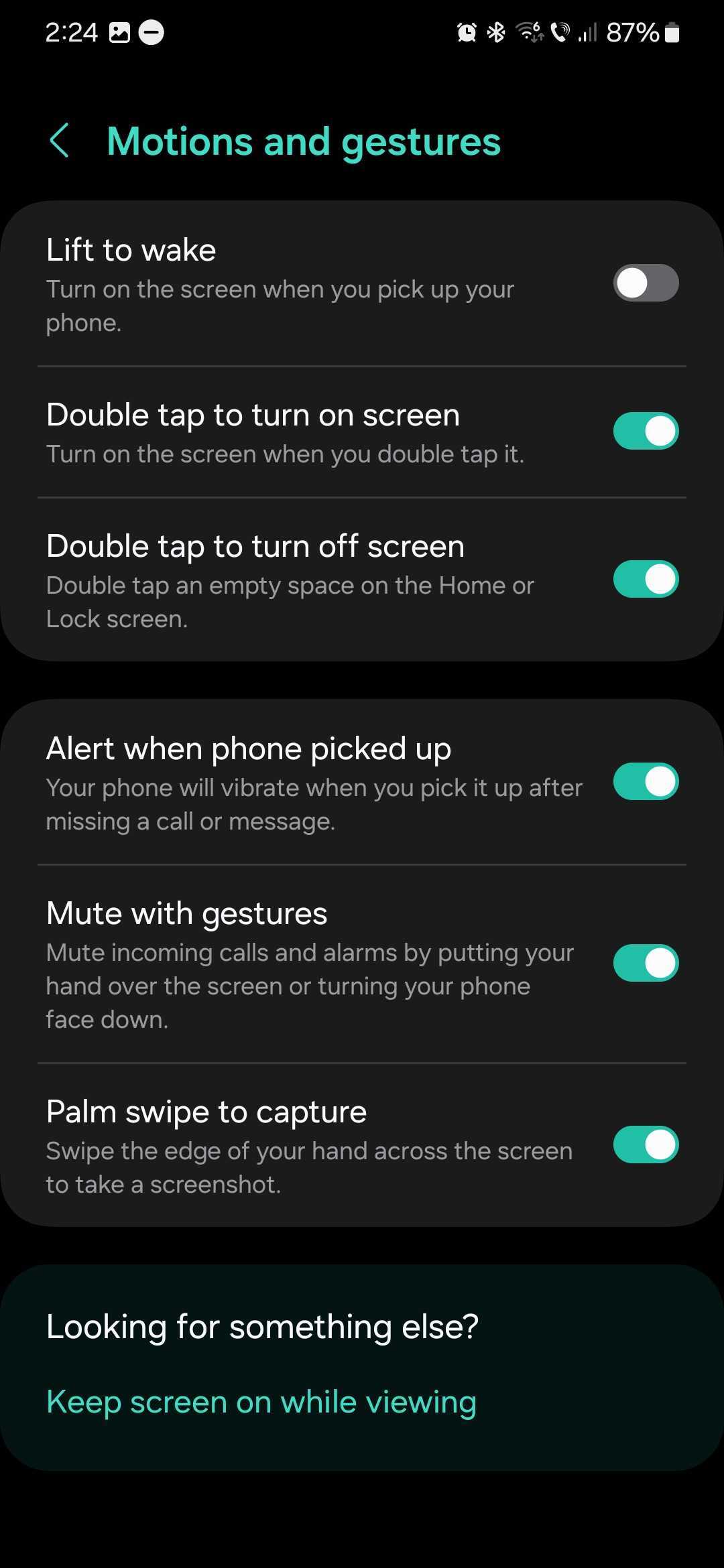Image resolution: width=724 pixels, height=1568 pixels.
Task: Go back from Motions and gestures
Action: (60, 141)
